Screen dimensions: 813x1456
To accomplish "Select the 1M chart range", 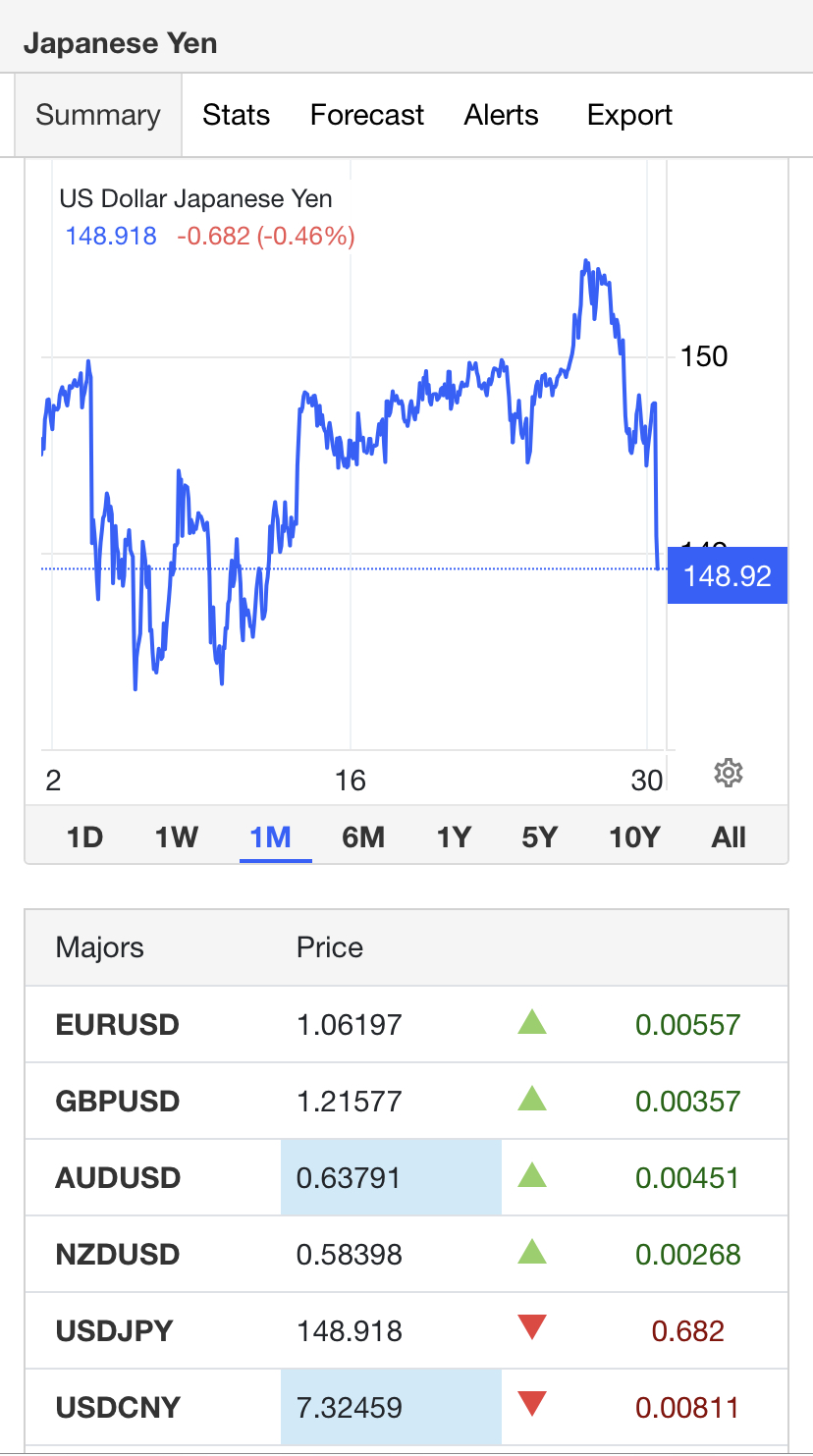I will (271, 837).
